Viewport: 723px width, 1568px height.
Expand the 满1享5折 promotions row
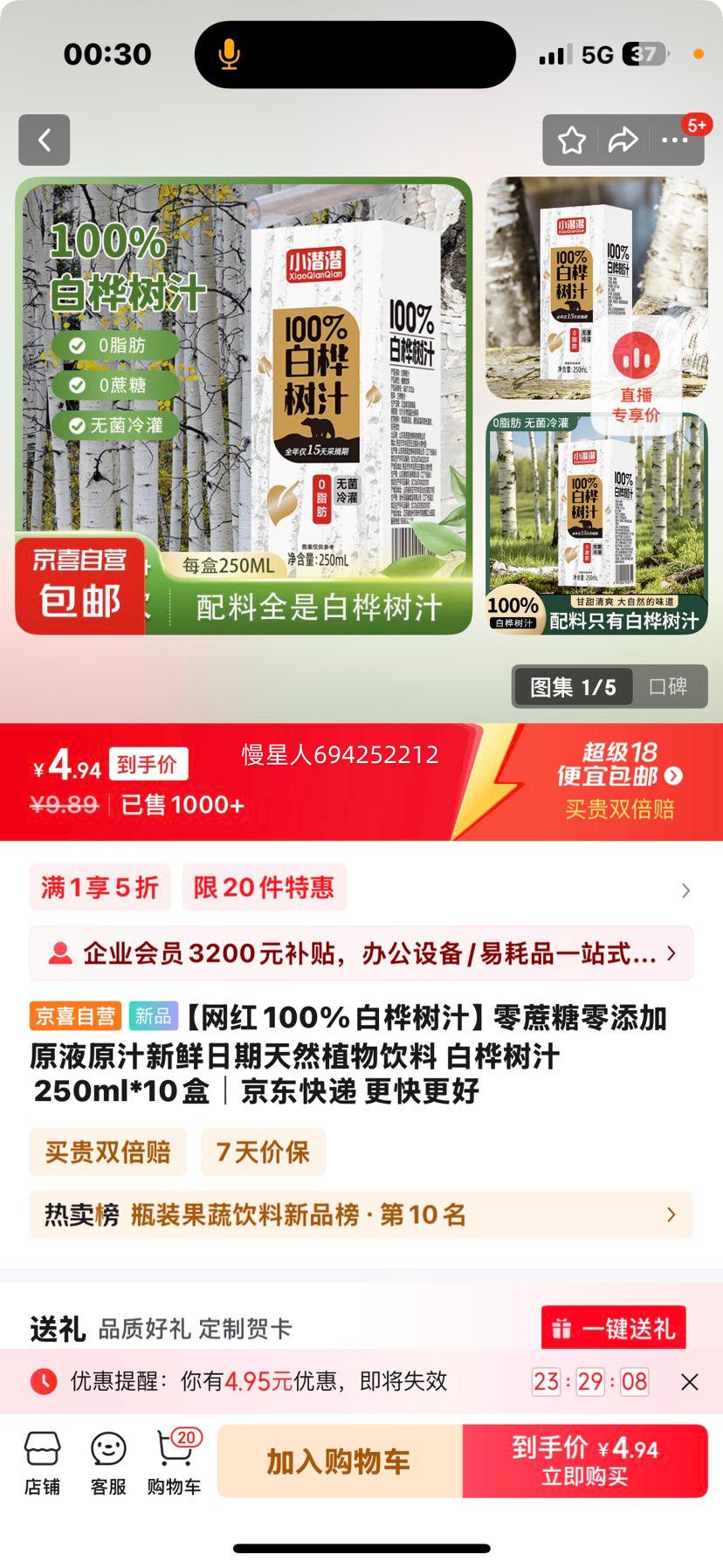pyautogui.click(x=100, y=887)
